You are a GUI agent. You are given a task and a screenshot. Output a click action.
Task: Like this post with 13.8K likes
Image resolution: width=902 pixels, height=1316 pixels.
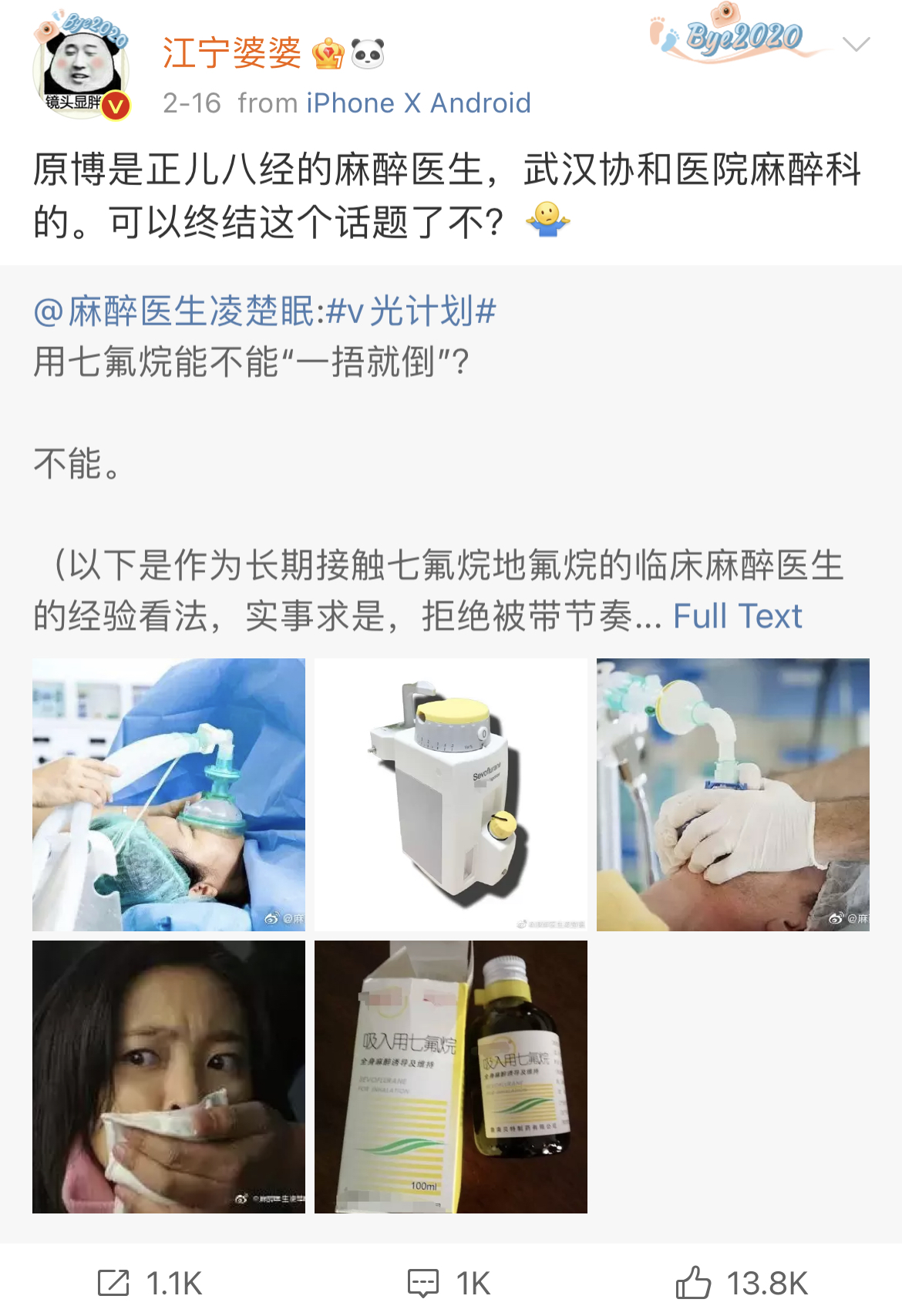pyautogui.click(x=742, y=1283)
